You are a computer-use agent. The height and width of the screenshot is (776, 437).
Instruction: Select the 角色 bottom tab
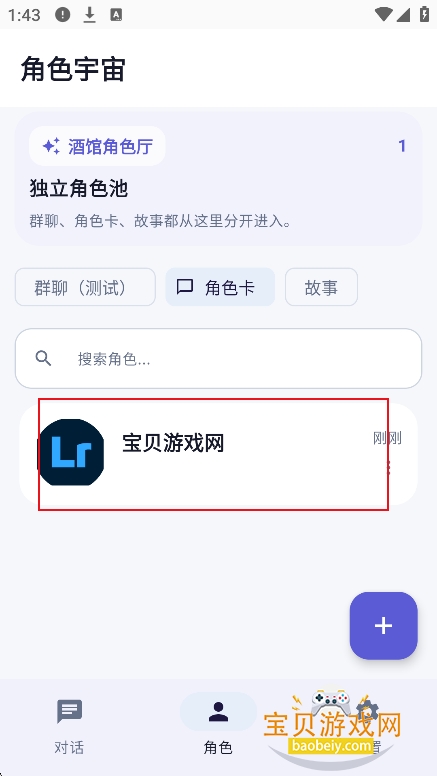click(218, 726)
